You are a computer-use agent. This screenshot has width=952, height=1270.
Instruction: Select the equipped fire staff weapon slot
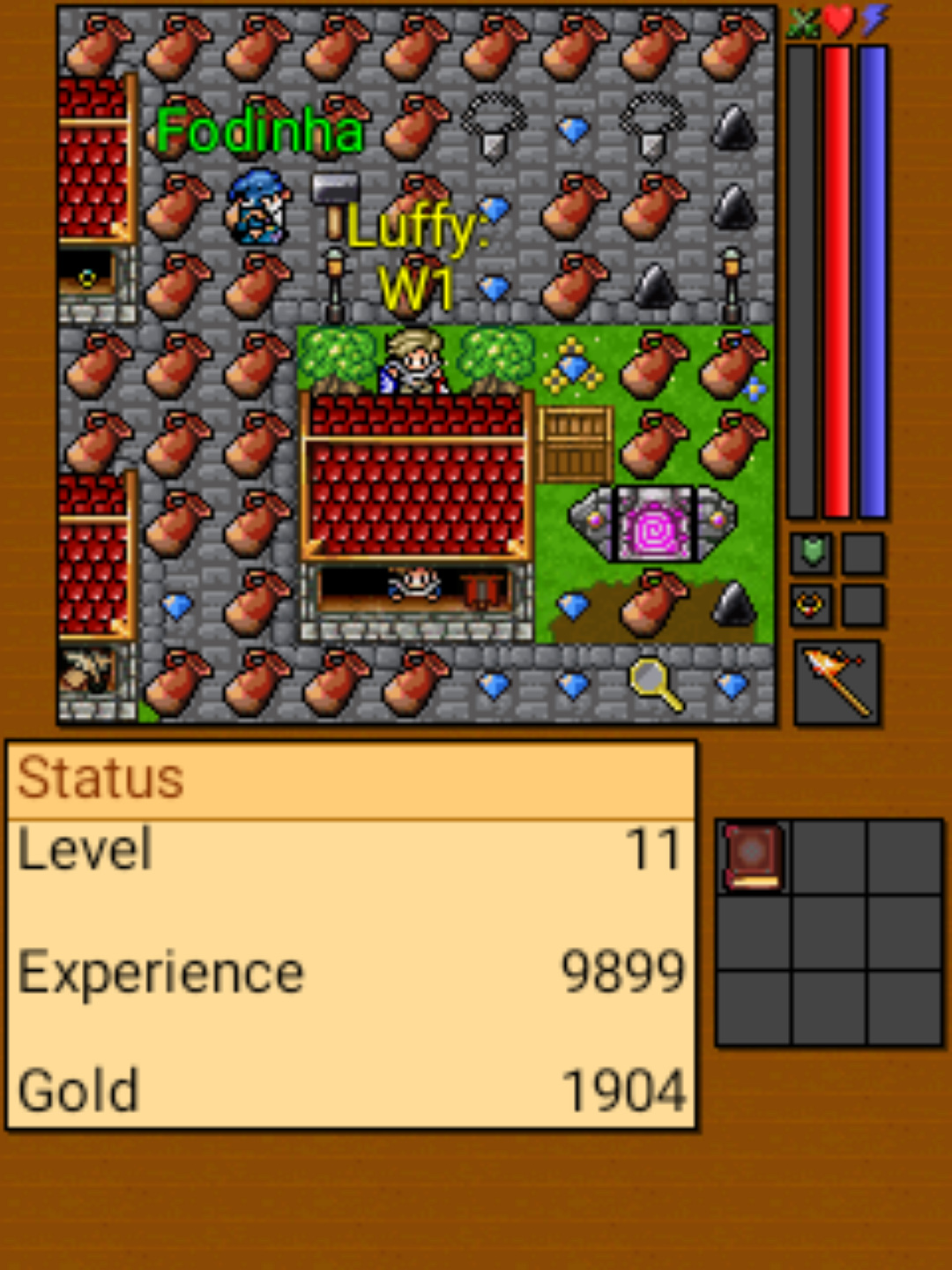pos(837,683)
